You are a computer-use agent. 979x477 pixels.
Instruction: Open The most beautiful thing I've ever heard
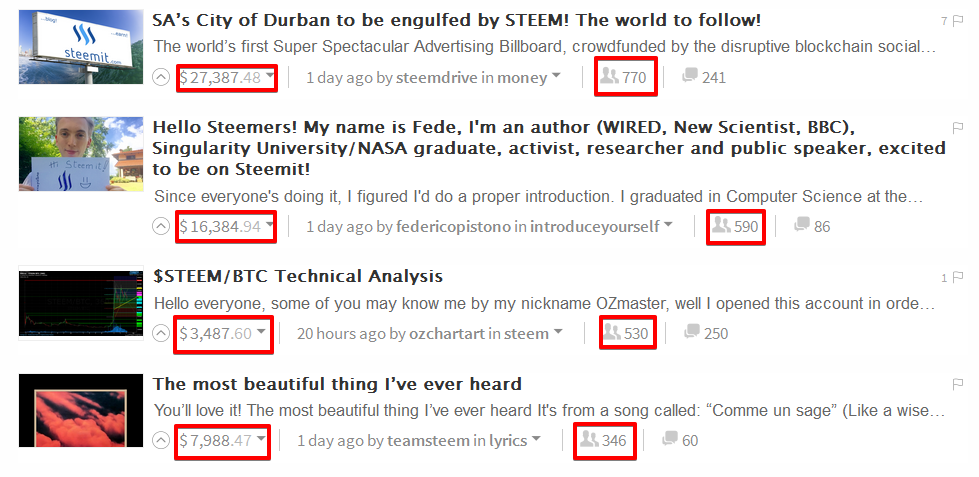(x=337, y=384)
